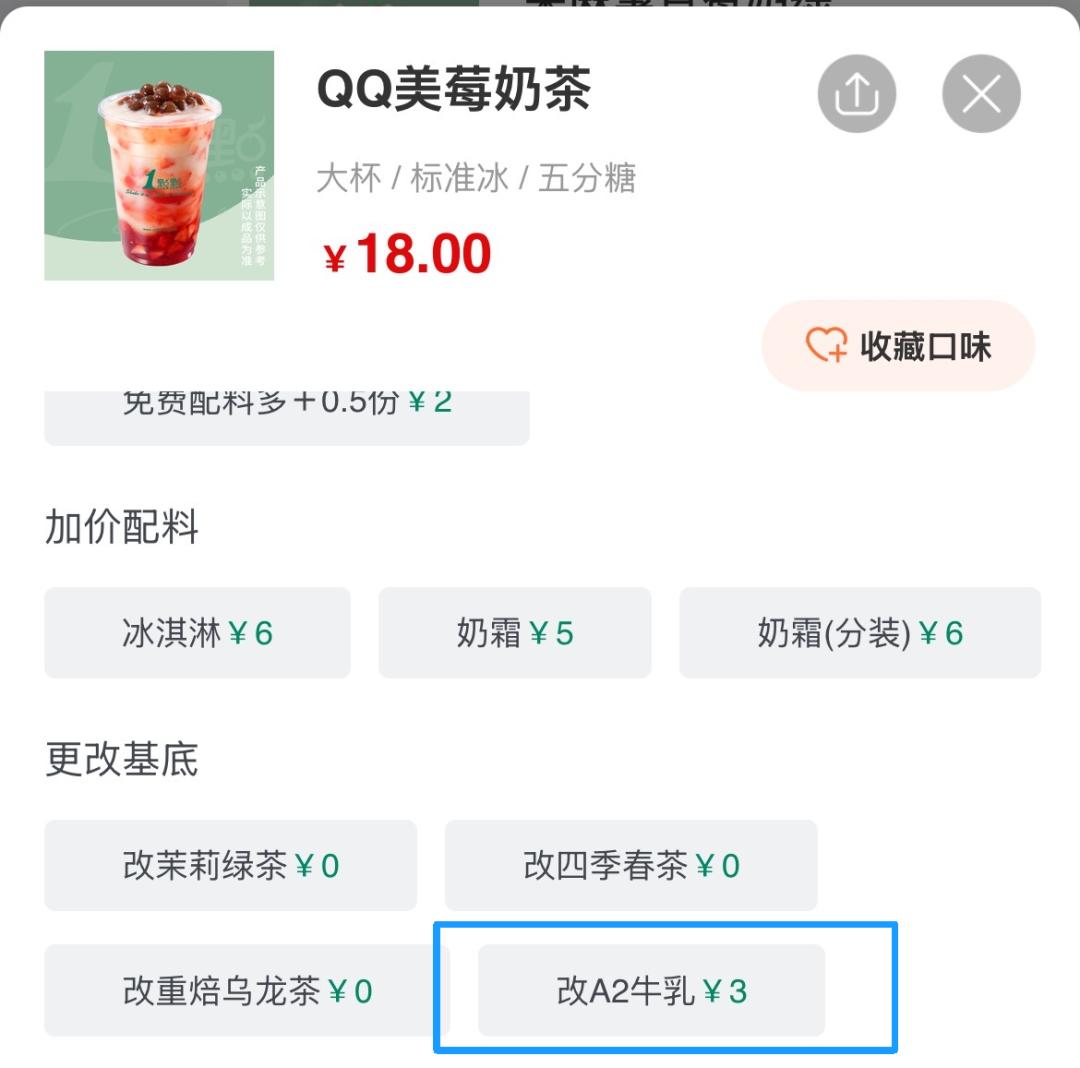Close the drink options sheet

[x=981, y=95]
